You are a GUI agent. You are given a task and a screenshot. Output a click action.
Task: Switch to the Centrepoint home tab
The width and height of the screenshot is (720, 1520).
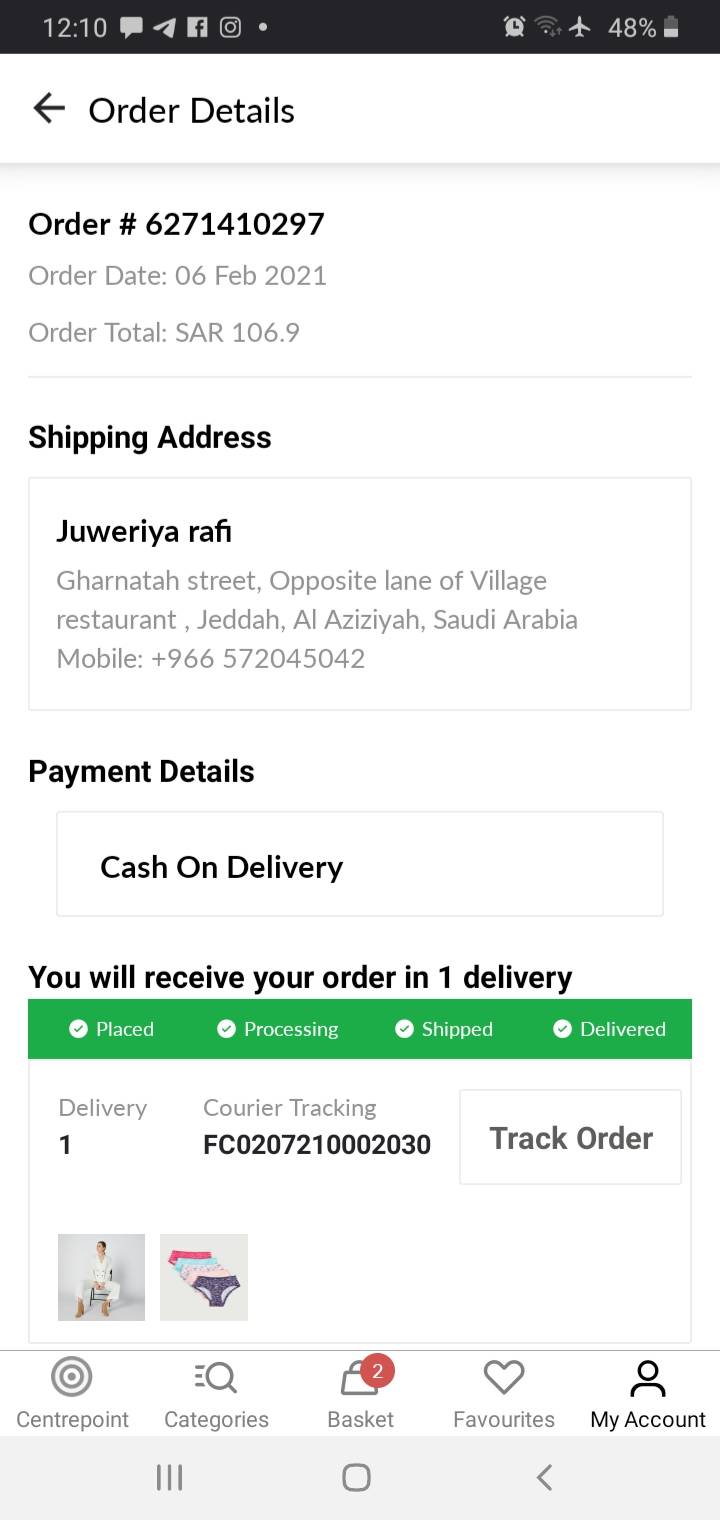coord(72,1394)
